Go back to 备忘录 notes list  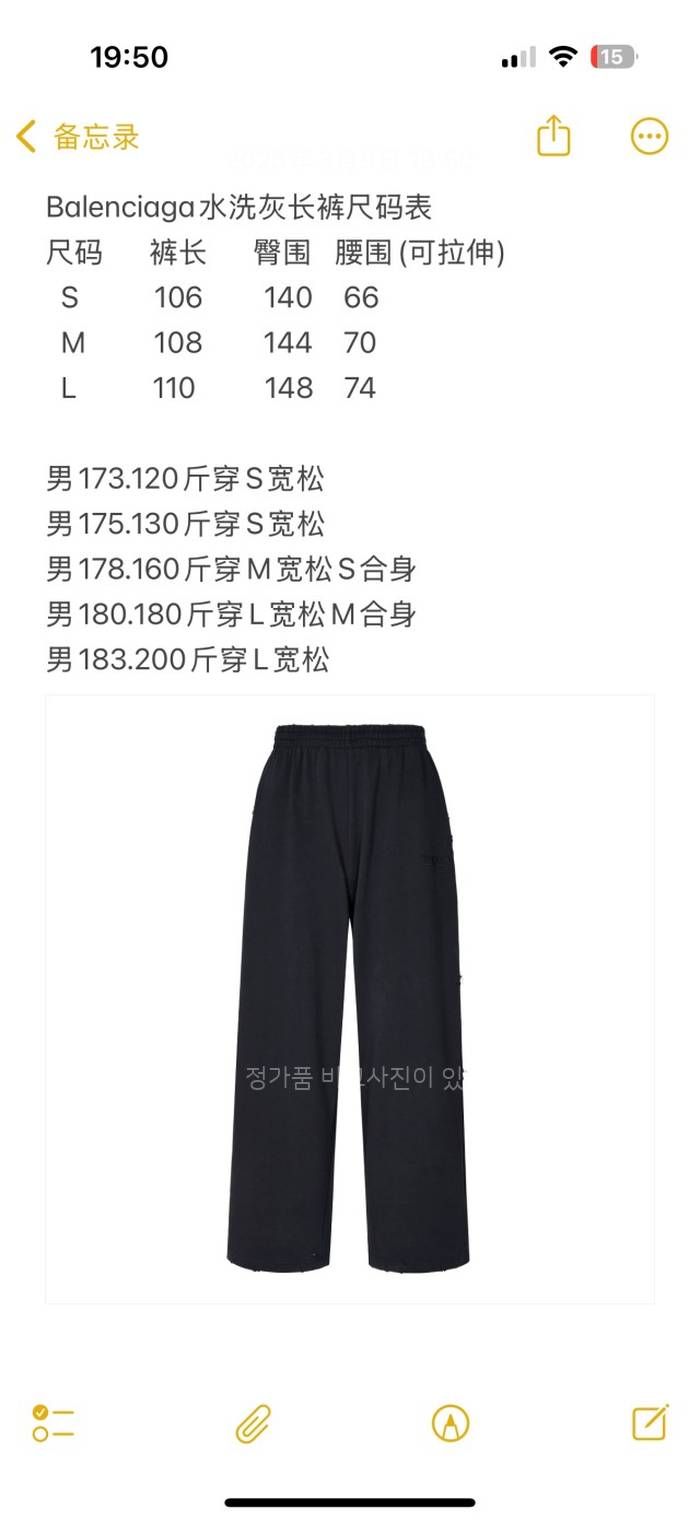click(x=78, y=137)
